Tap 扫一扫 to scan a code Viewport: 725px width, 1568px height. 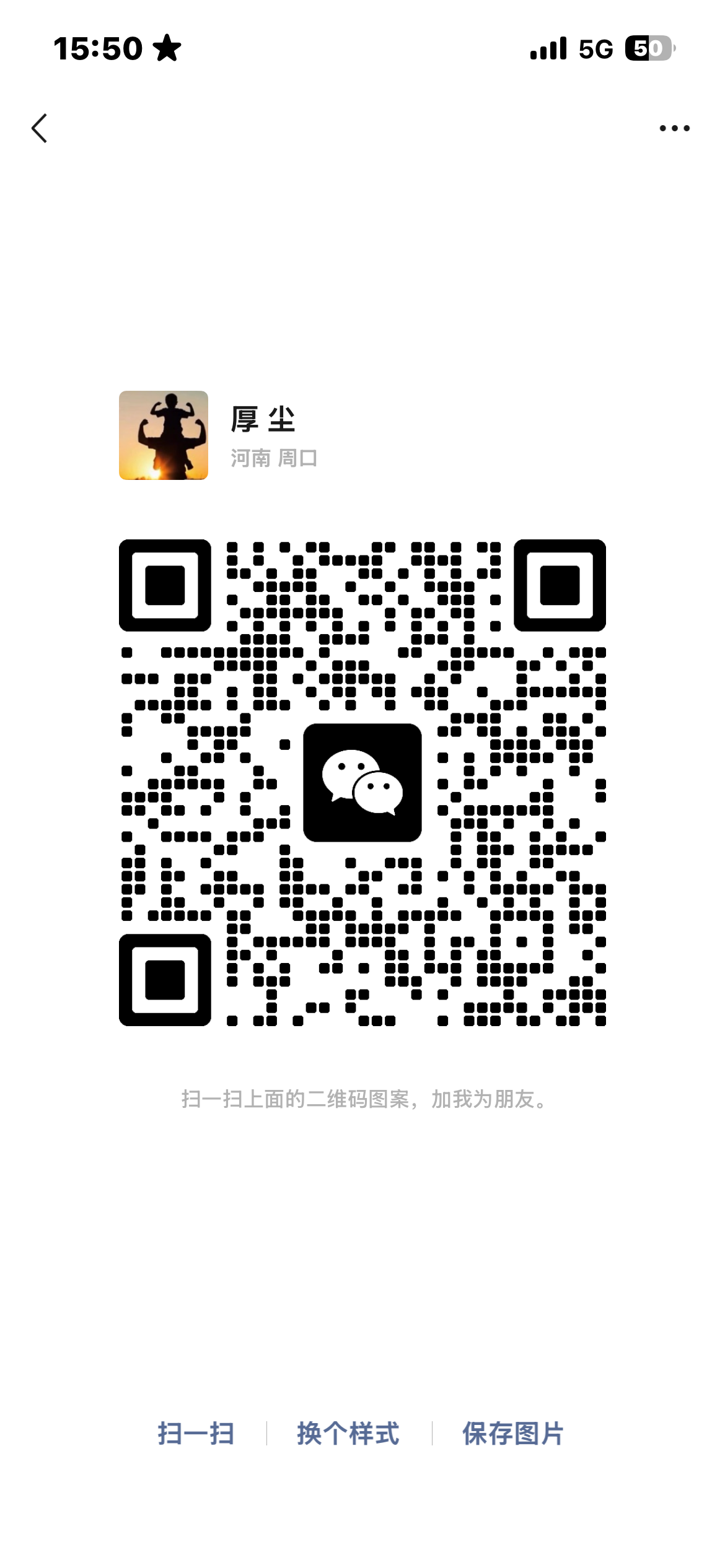pyautogui.click(x=196, y=1434)
